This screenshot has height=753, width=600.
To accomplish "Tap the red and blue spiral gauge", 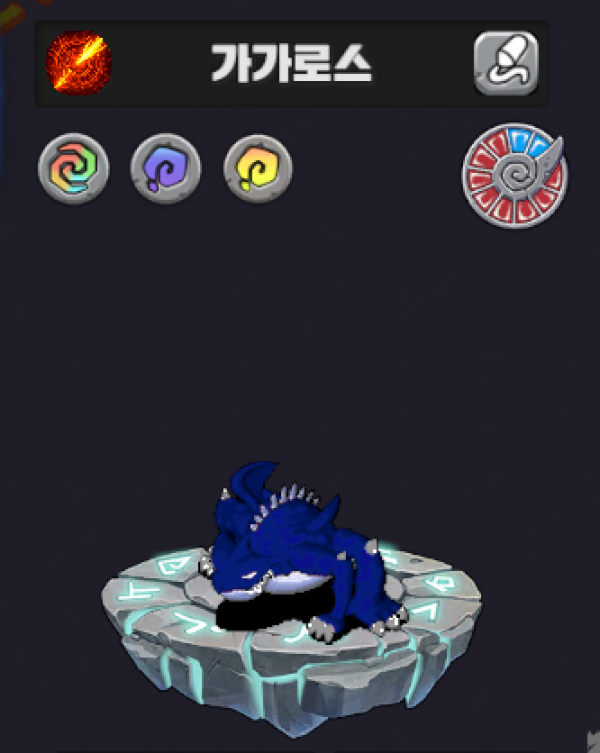I will [x=514, y=175].
